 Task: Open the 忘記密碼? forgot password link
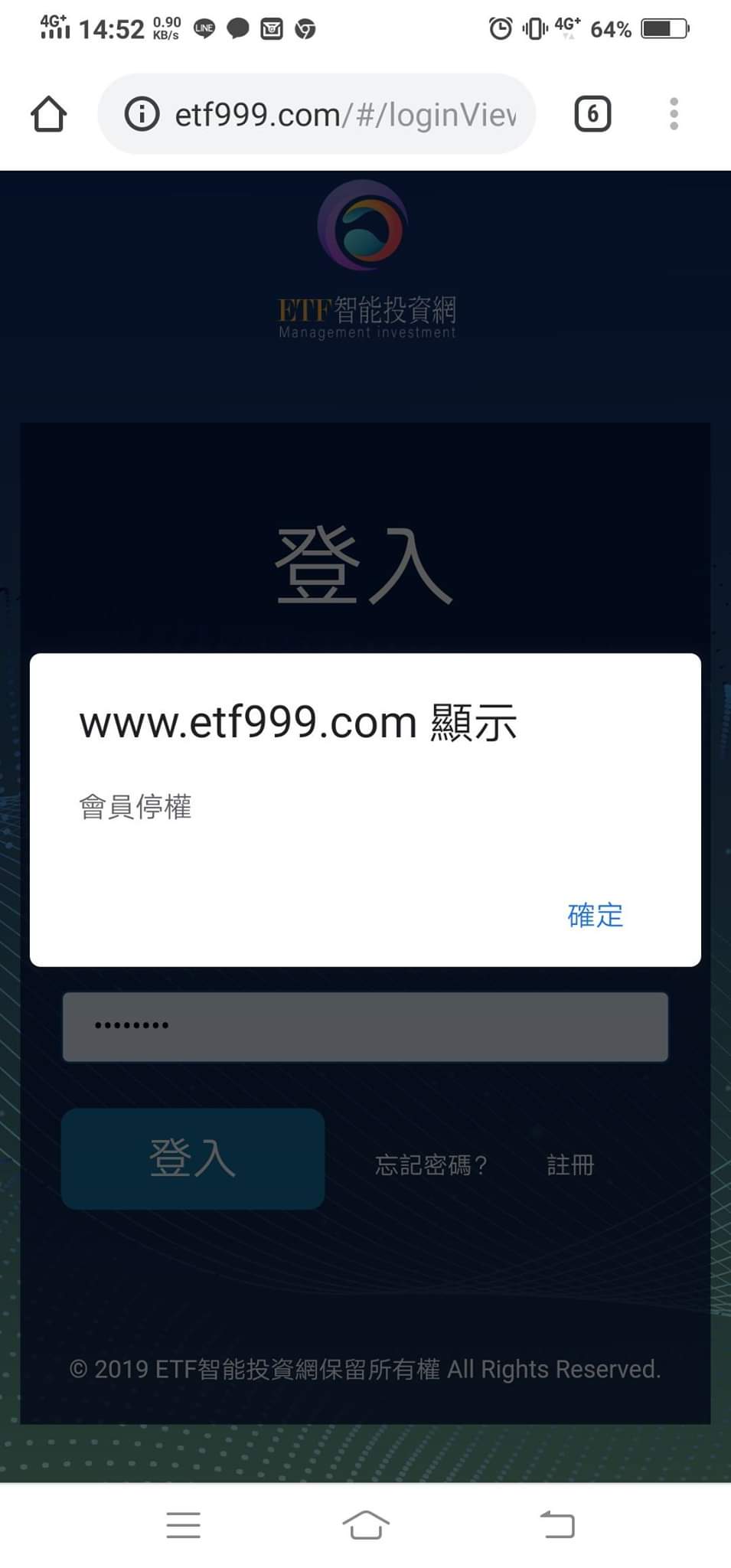click(431, 1165)
